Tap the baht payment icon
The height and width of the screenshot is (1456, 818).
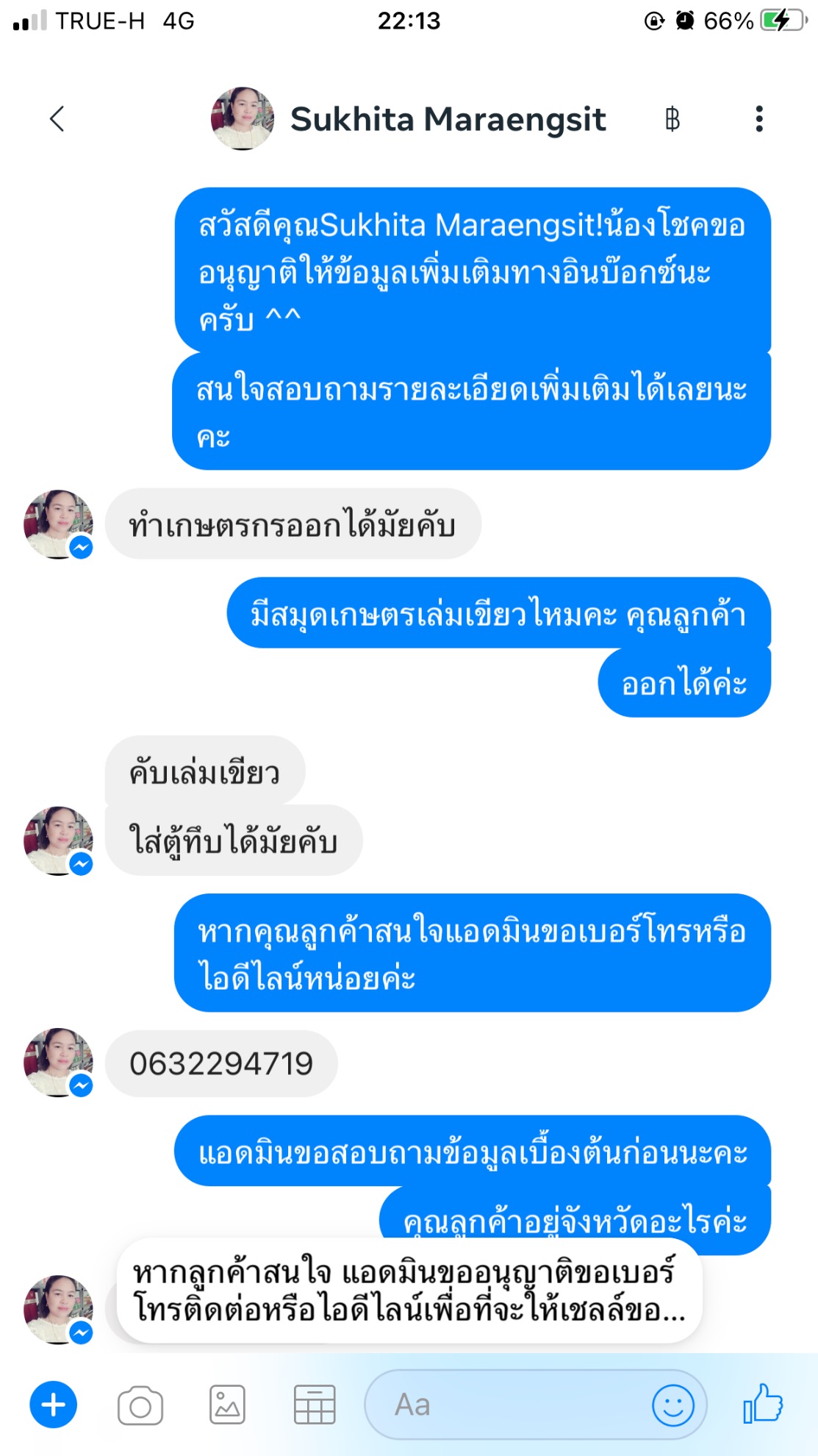point(672,119)
